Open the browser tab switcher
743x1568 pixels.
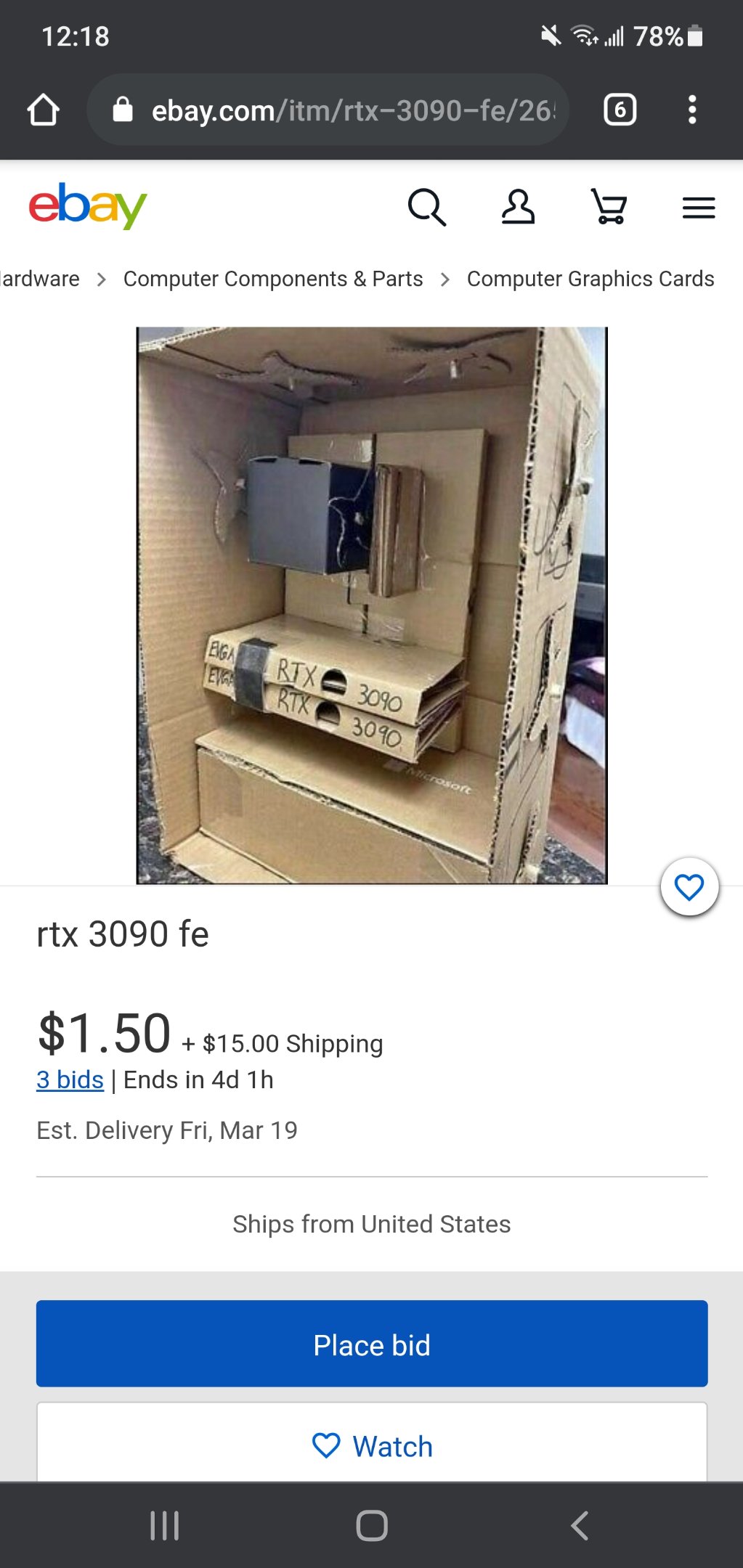coord(620,110)
